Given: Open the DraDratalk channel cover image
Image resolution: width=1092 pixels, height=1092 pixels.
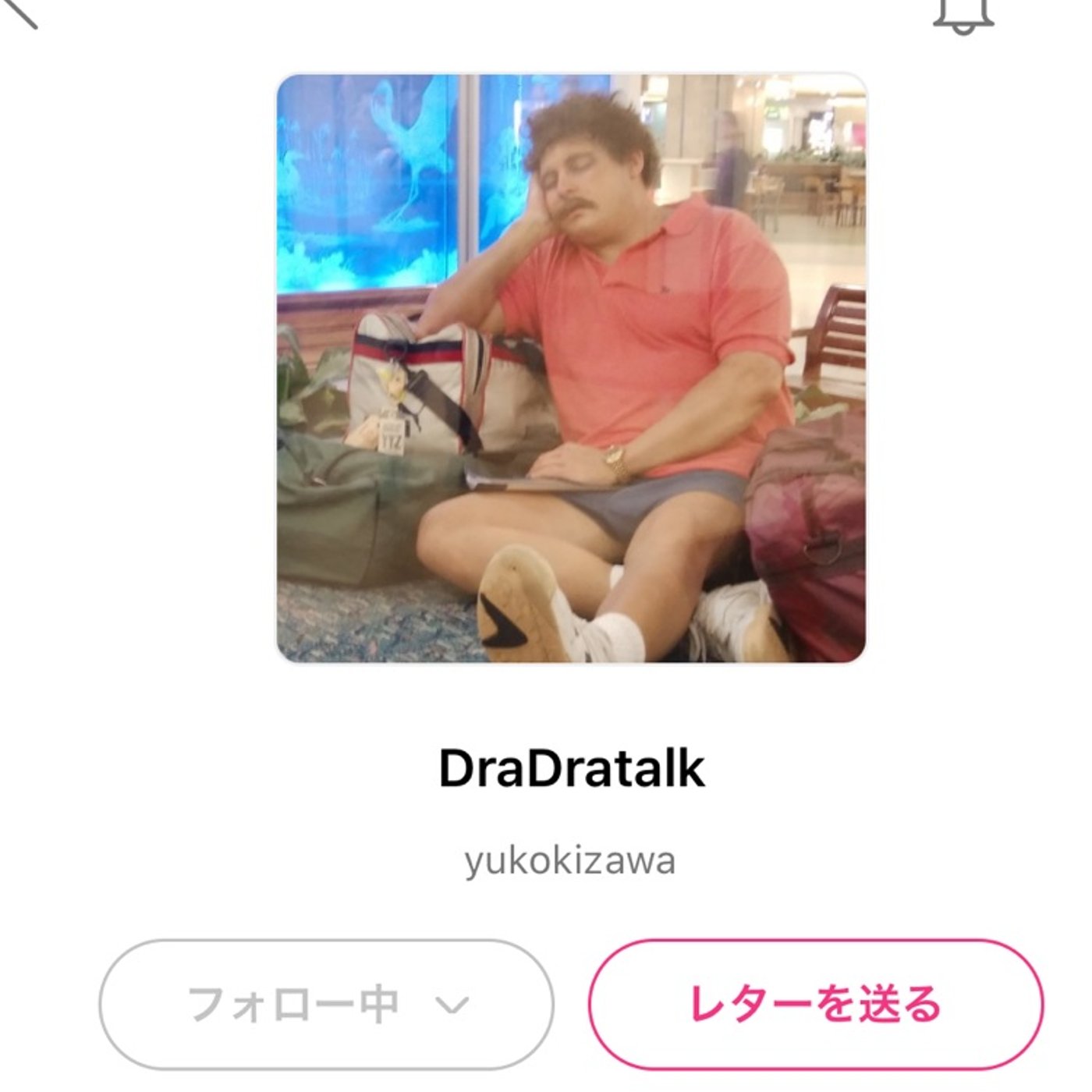Looking at the screenshot, I should click(571, 368).
